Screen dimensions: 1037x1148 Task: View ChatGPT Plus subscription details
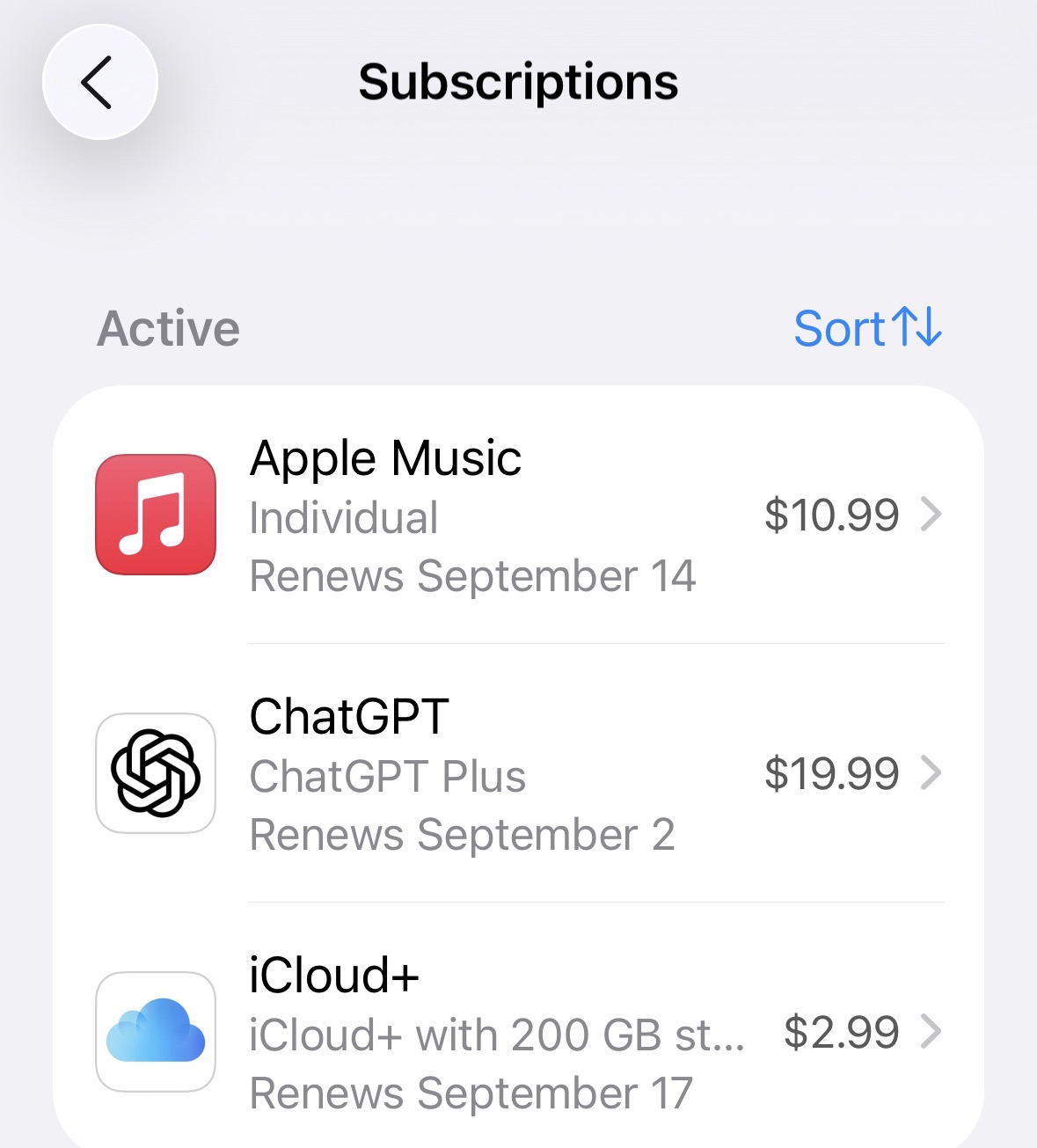tap(519, 774)
